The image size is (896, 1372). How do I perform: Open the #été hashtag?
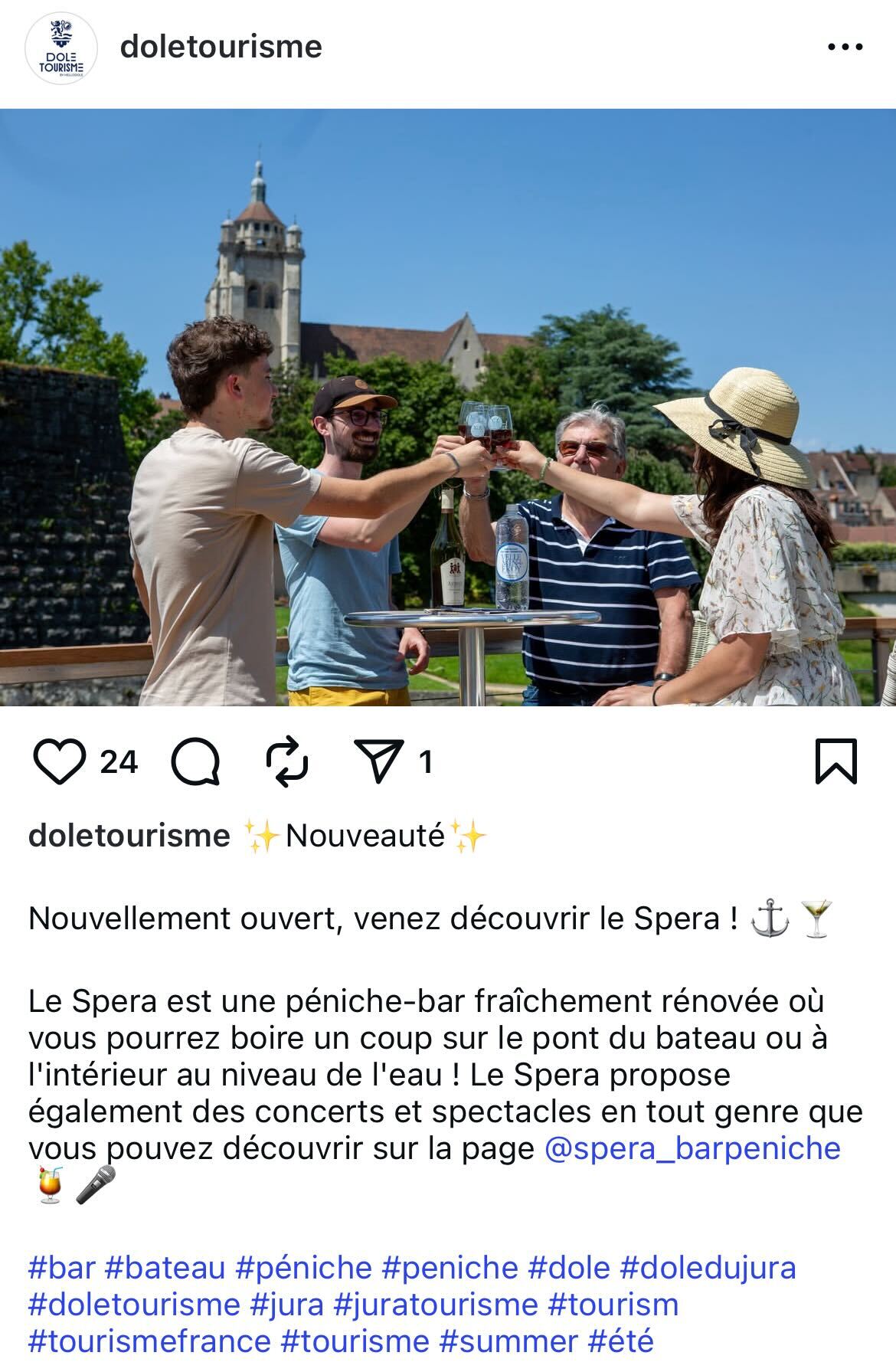point(621,1341)
